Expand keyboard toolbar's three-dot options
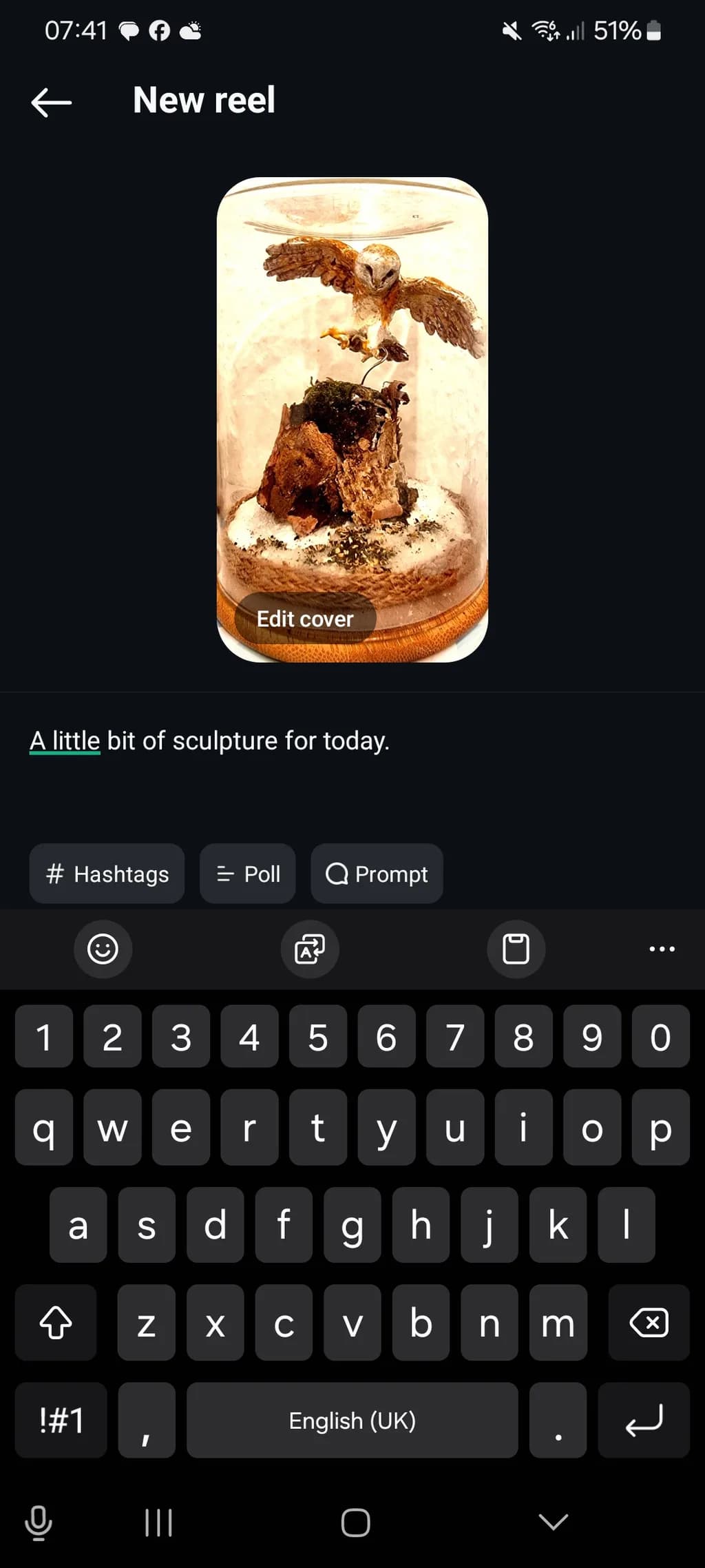This screenshot has height=1568, width=705. click(x=662, y=949)
